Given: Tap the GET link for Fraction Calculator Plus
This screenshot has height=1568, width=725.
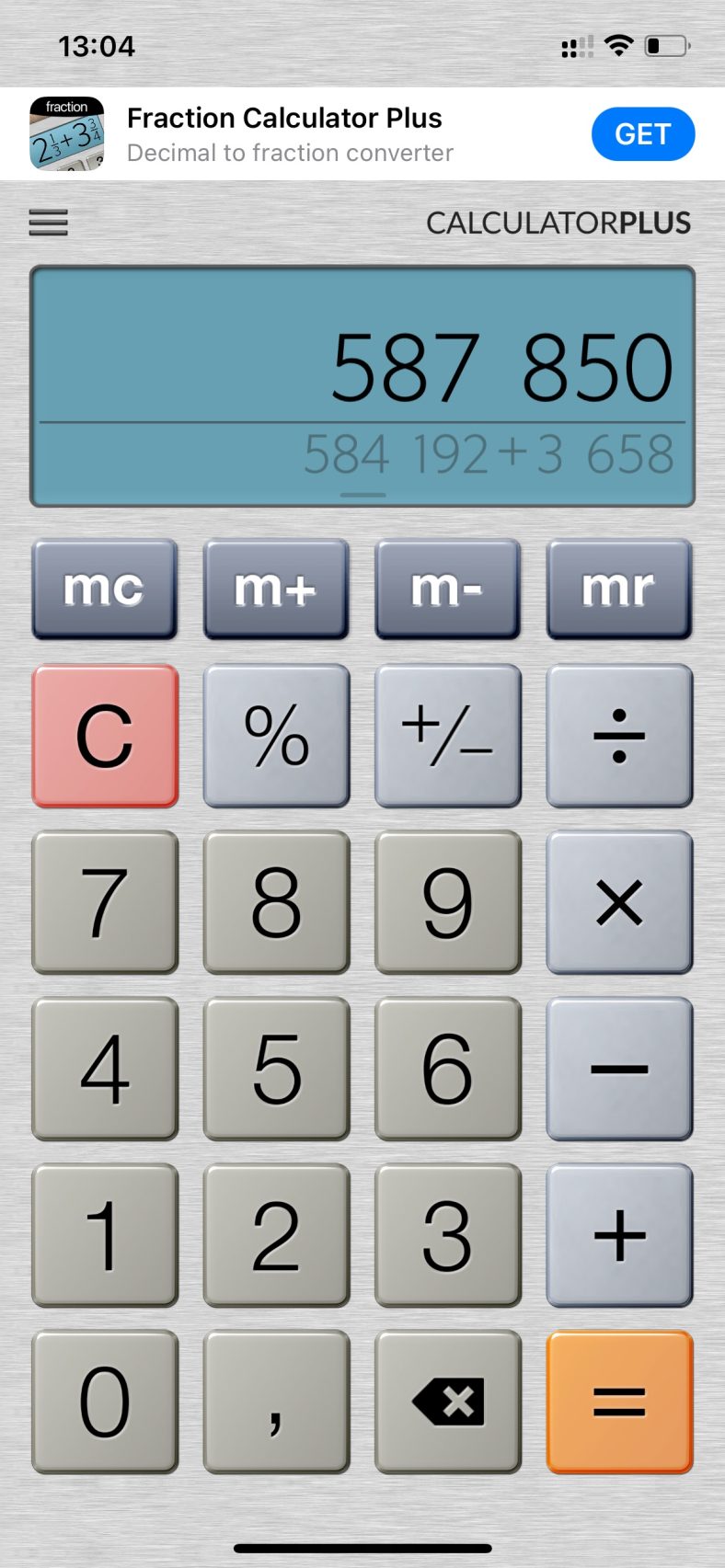Looking at the screenshot, I should 643,133.
